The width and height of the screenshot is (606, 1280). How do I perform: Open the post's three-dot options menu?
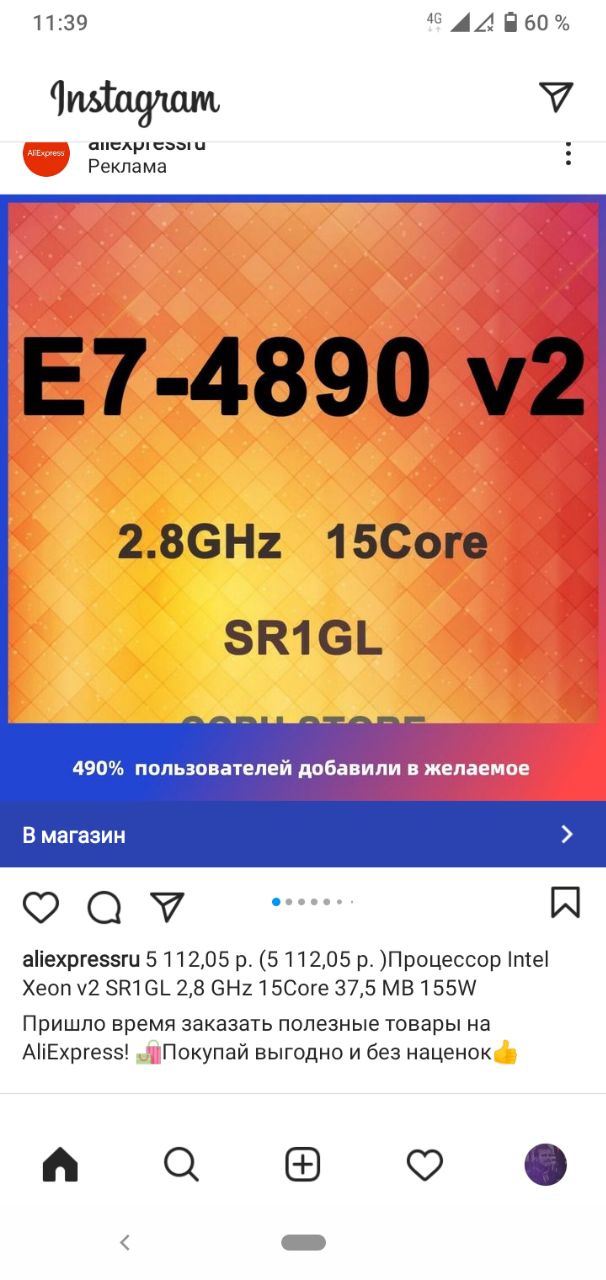tap(568, 154)
